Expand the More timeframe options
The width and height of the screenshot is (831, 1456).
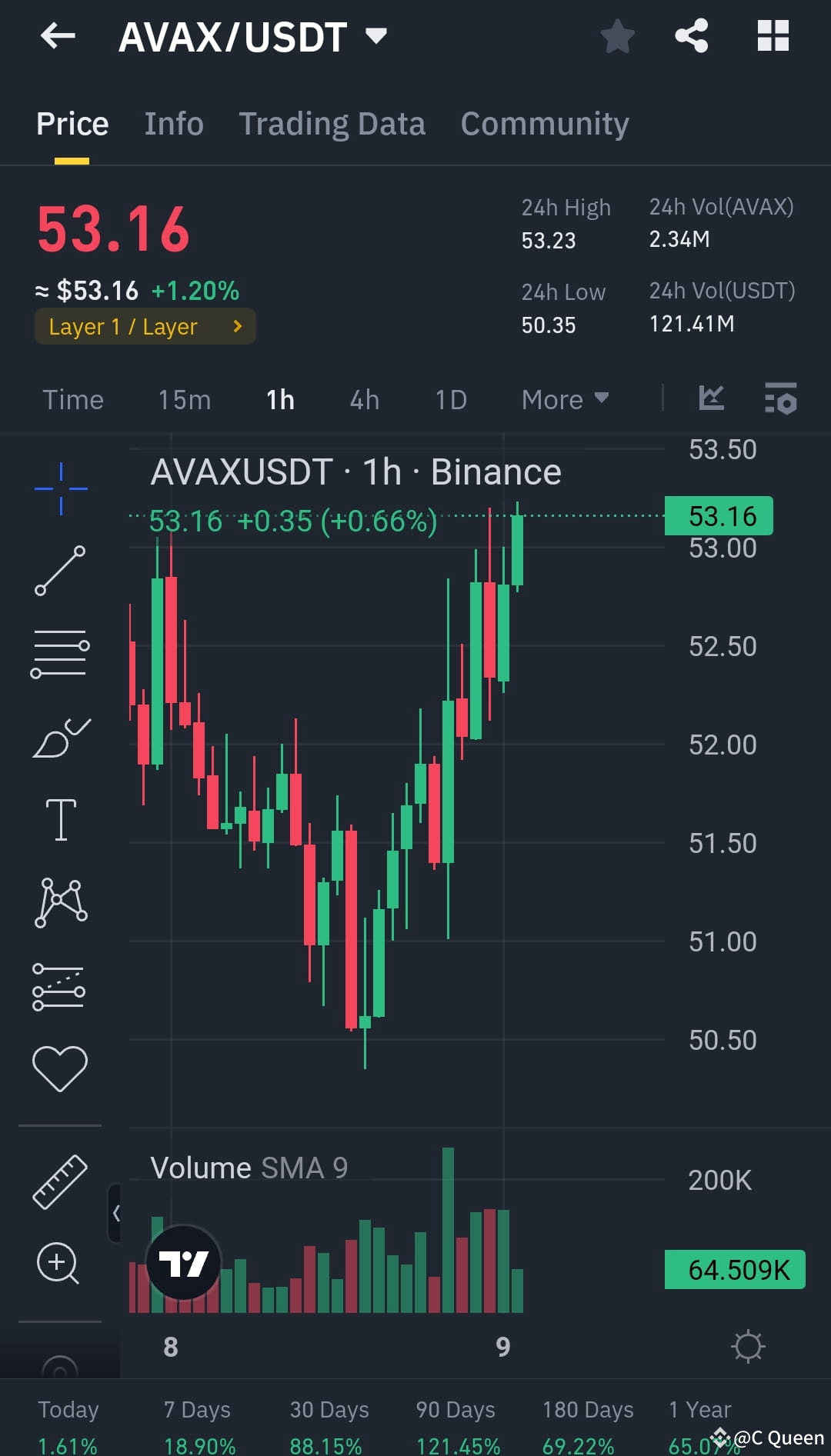[x=564, y=399]
